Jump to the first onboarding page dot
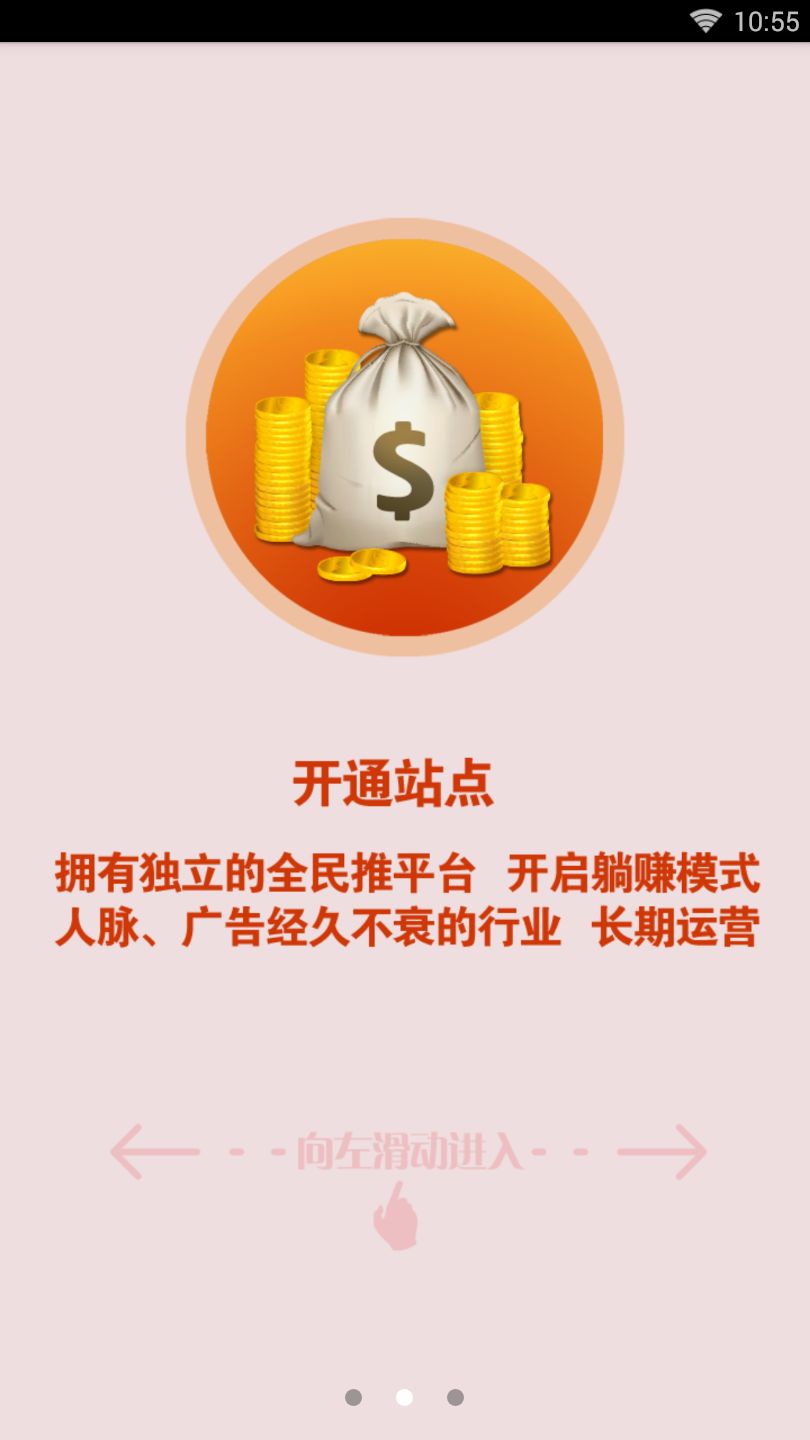The width and height of the screenshot is (810, 1440). tap(353, 1397)
